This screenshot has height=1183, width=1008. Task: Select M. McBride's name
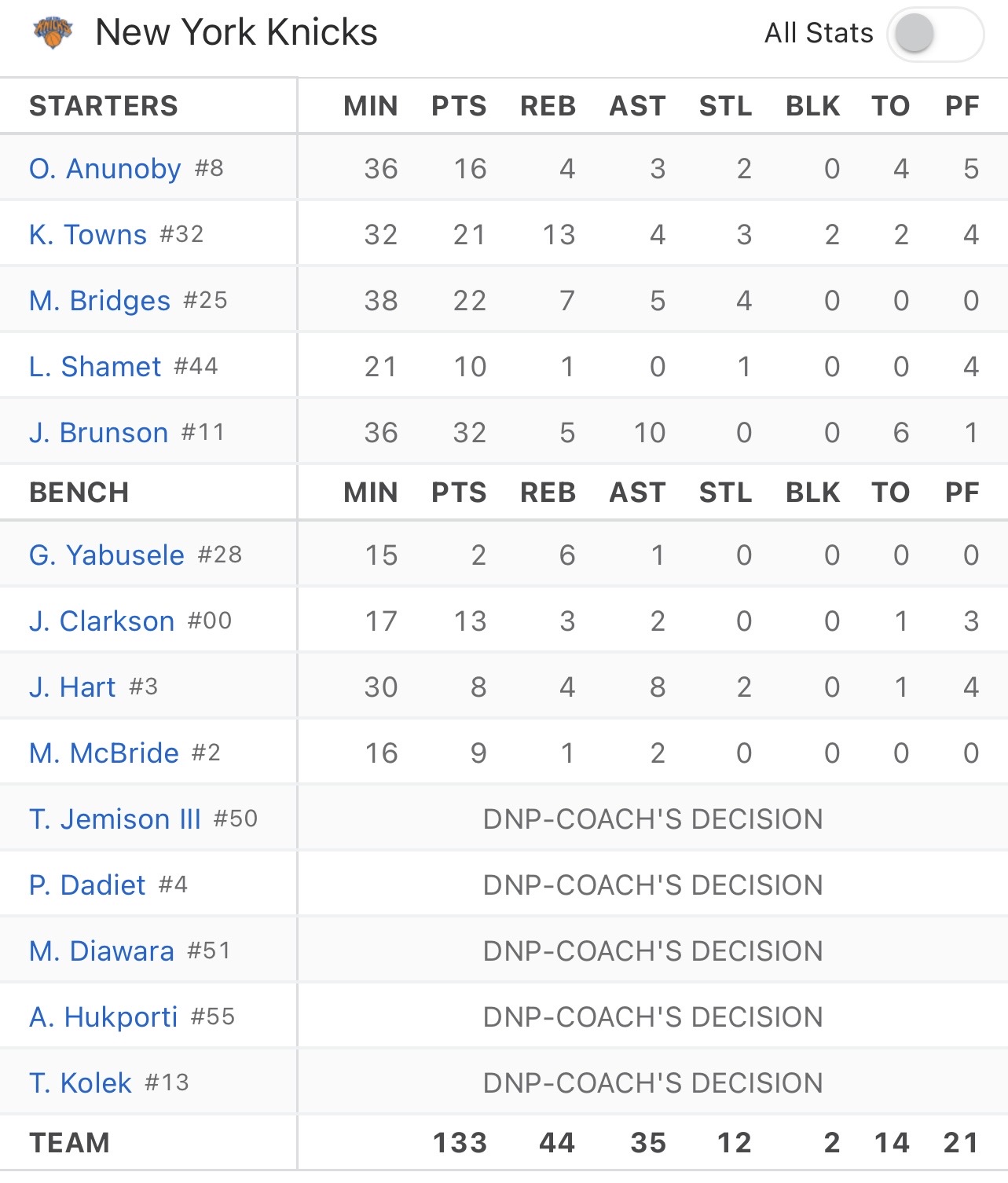(104, 753)
